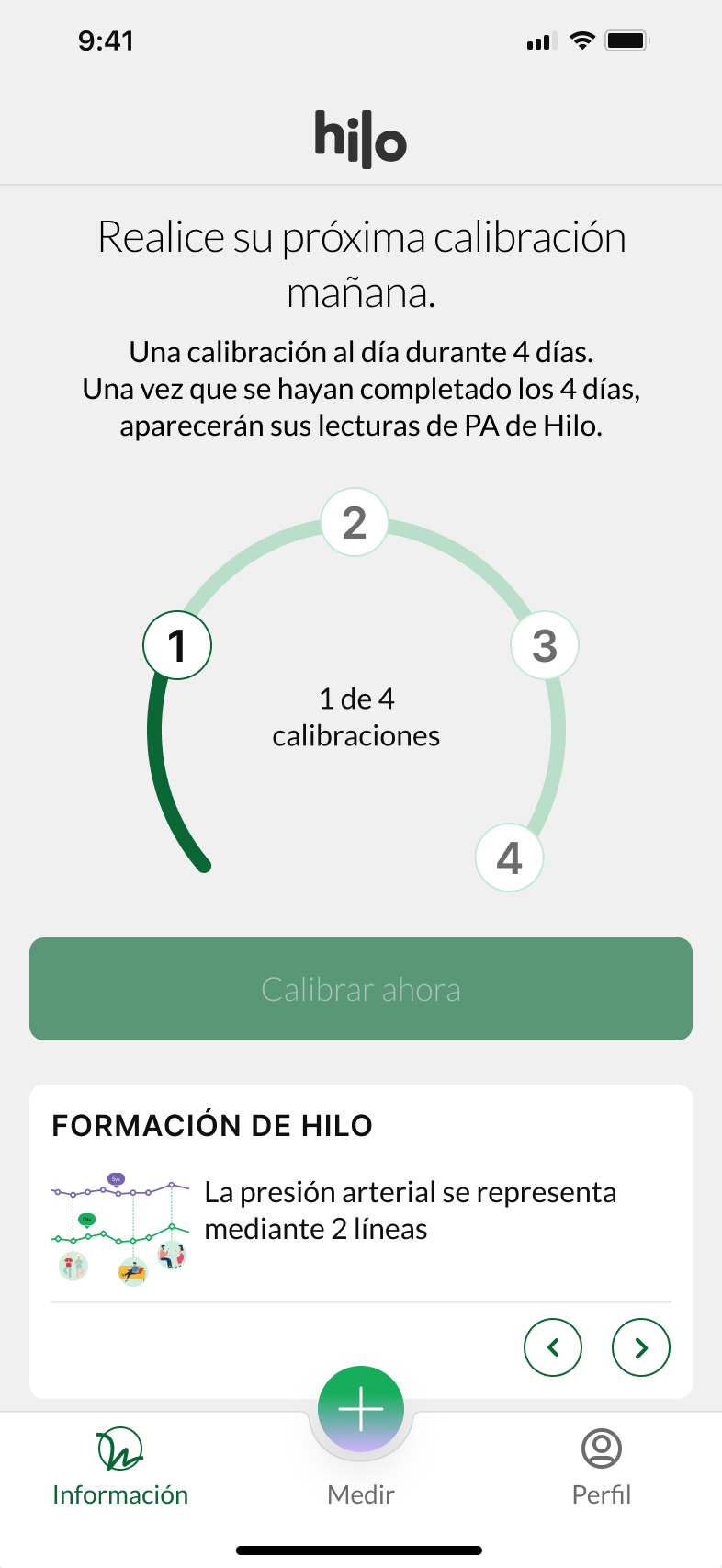Go to the previous training card
The image size is (722, 1568).
pyautogui.click(x=553, y=1347)
